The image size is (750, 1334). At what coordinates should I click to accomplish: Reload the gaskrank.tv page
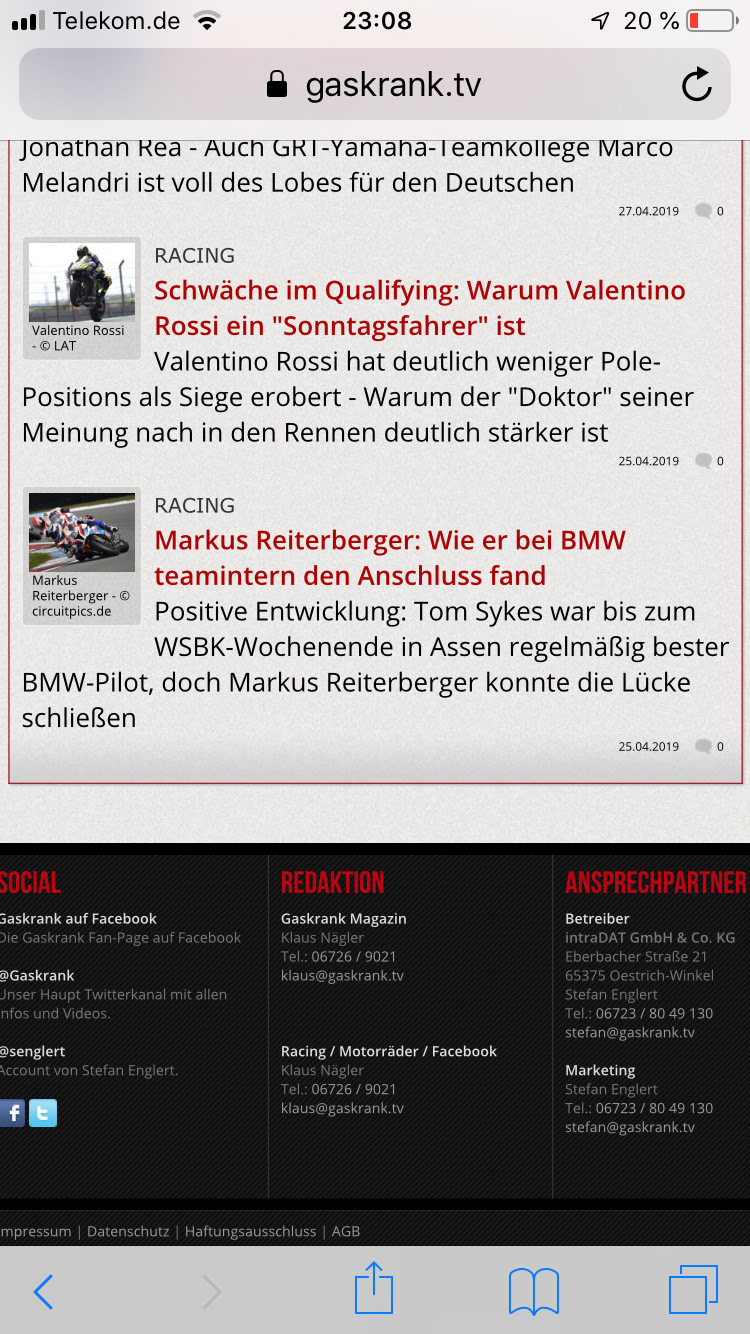click(696, 85)
